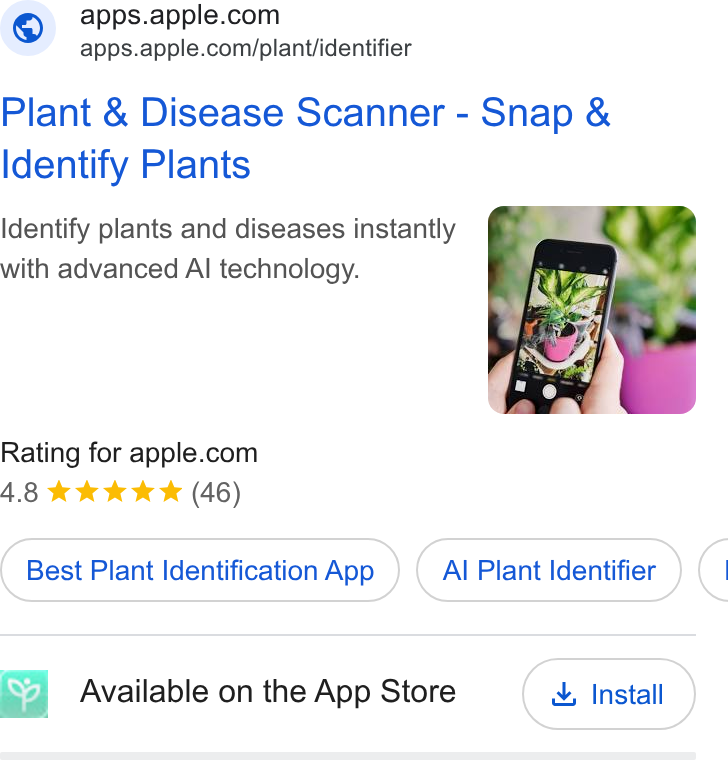The width and height of the screenshot is (728, 760).
Task: Tap the apps.apple.com site header
Action: click(x=206, y=30)
